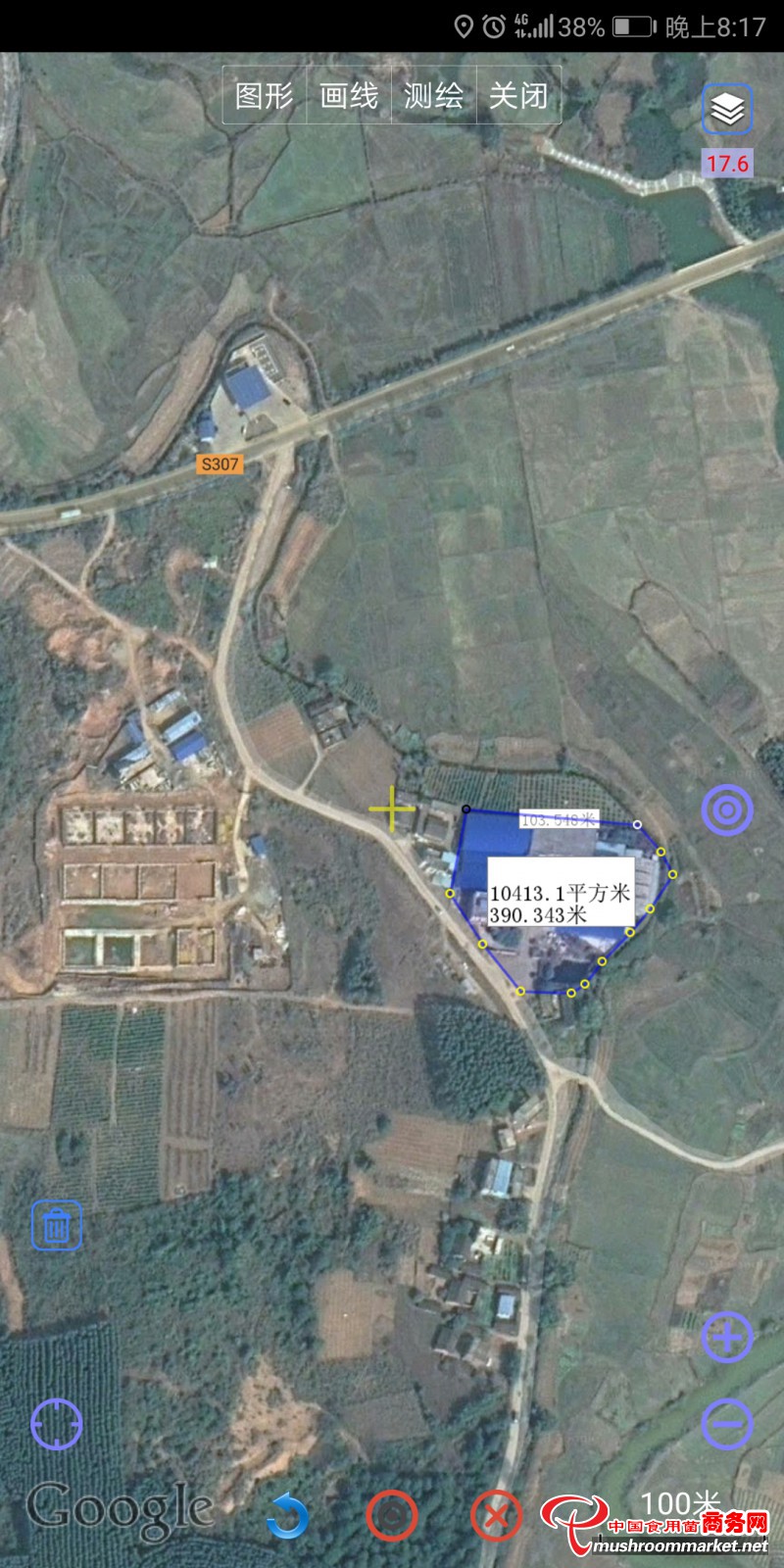Tap 关闭 to close the toolbar
The height and width of the screenshot is (1568, 784).
tap(518, 95)
